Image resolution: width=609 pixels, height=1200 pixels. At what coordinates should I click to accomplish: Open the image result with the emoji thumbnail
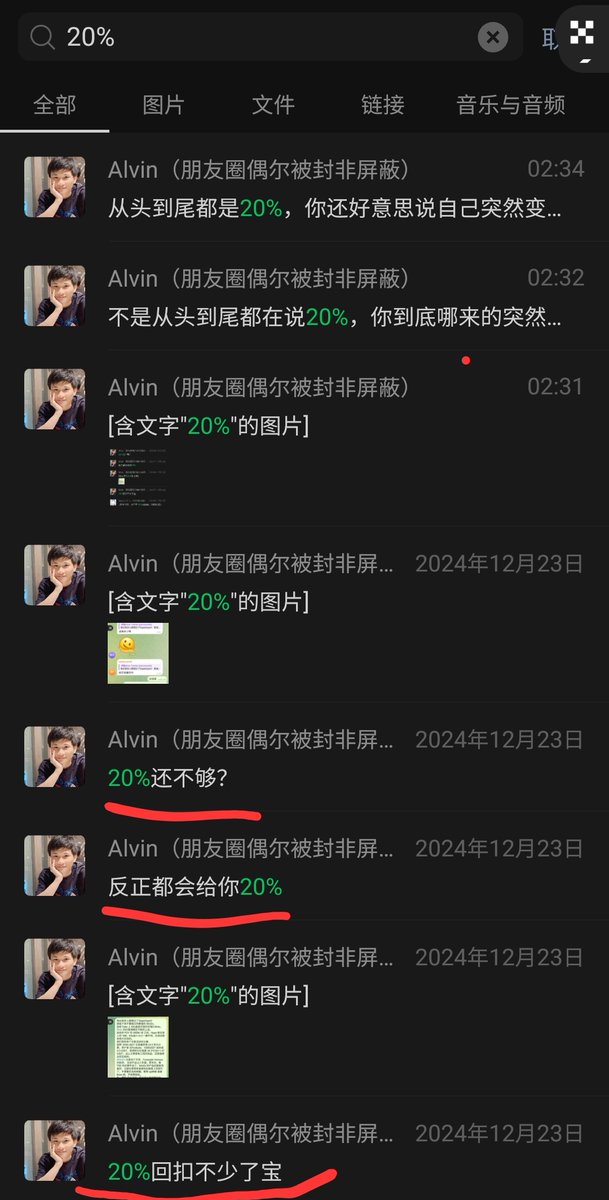[x=138, y=652]
